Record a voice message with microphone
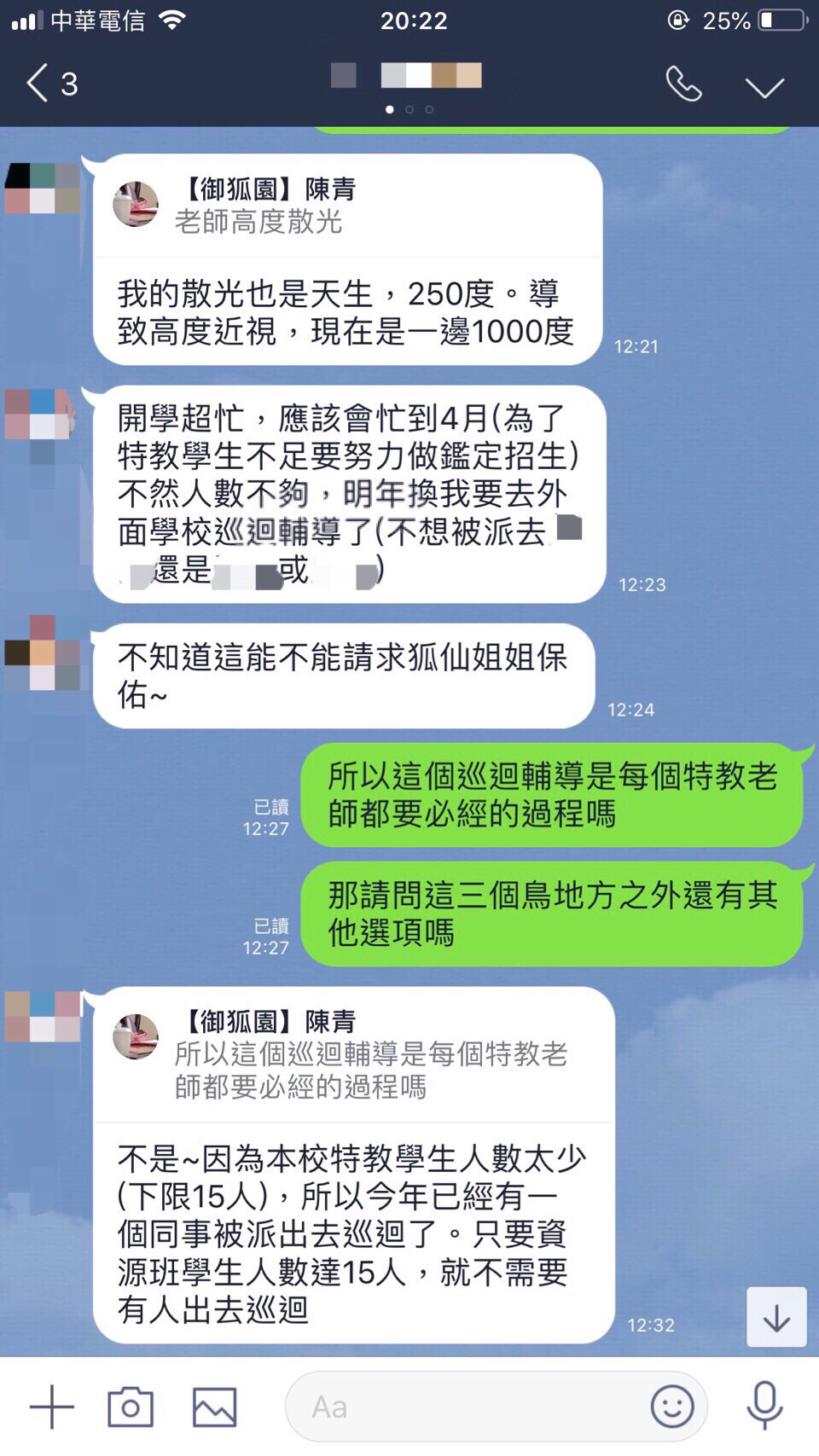Viewport: 819px width, 1456px height. pyautogui.click(x=764, y=1405)
